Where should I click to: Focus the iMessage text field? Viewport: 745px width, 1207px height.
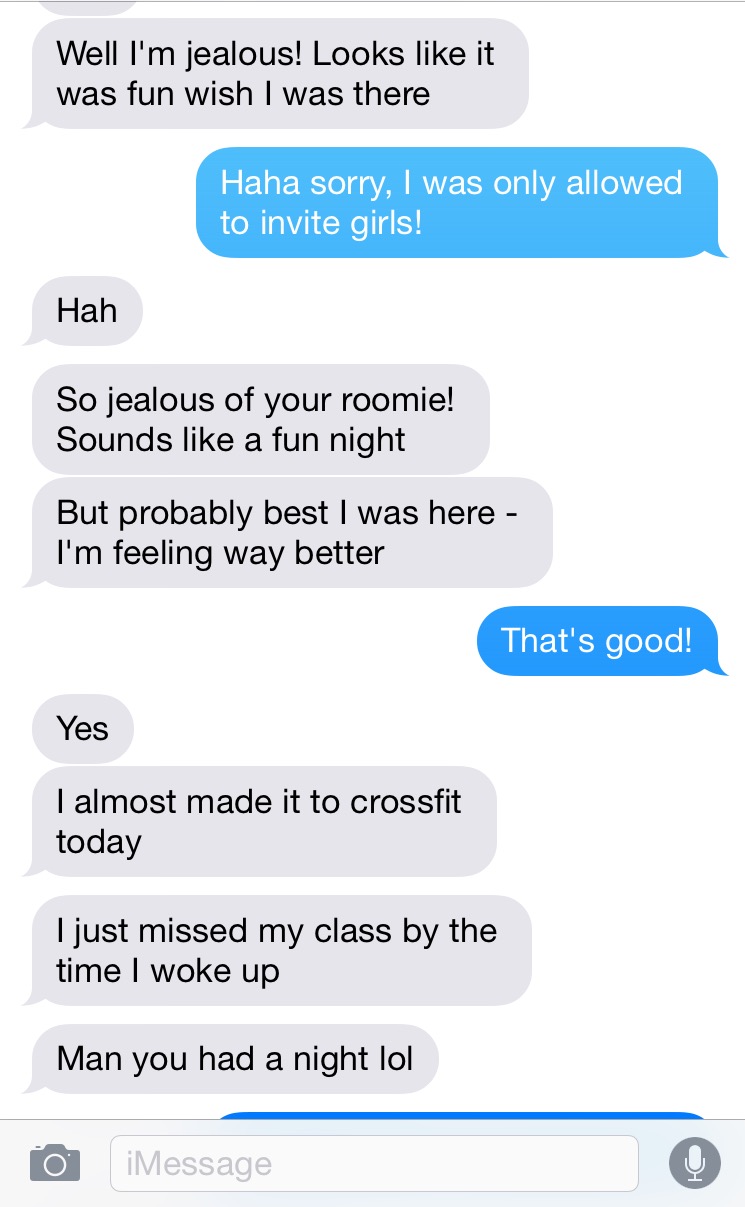pos(373,1163)
